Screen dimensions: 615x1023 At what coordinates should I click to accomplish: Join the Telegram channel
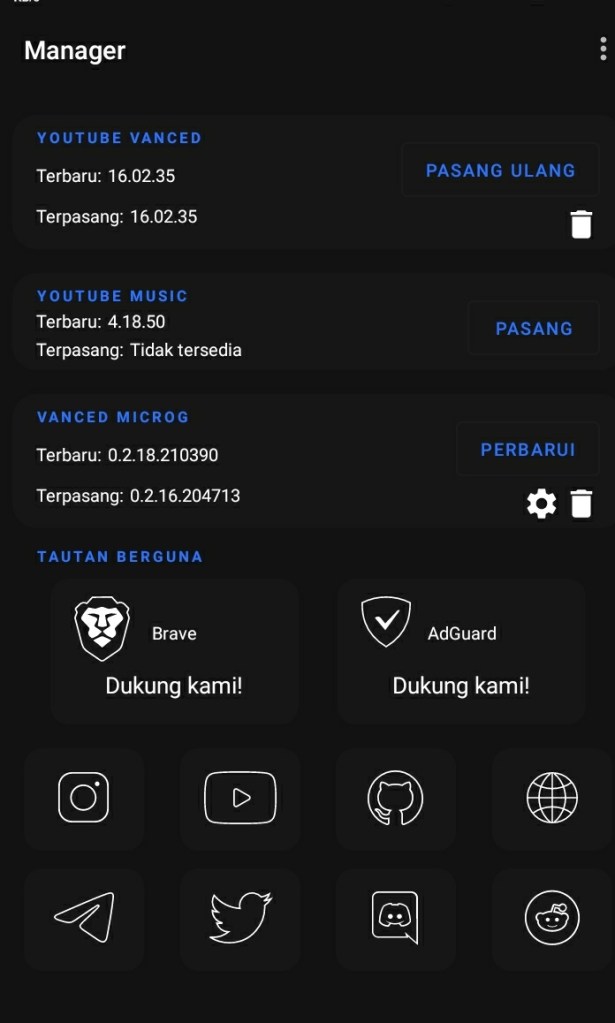[x=84, y=918]
